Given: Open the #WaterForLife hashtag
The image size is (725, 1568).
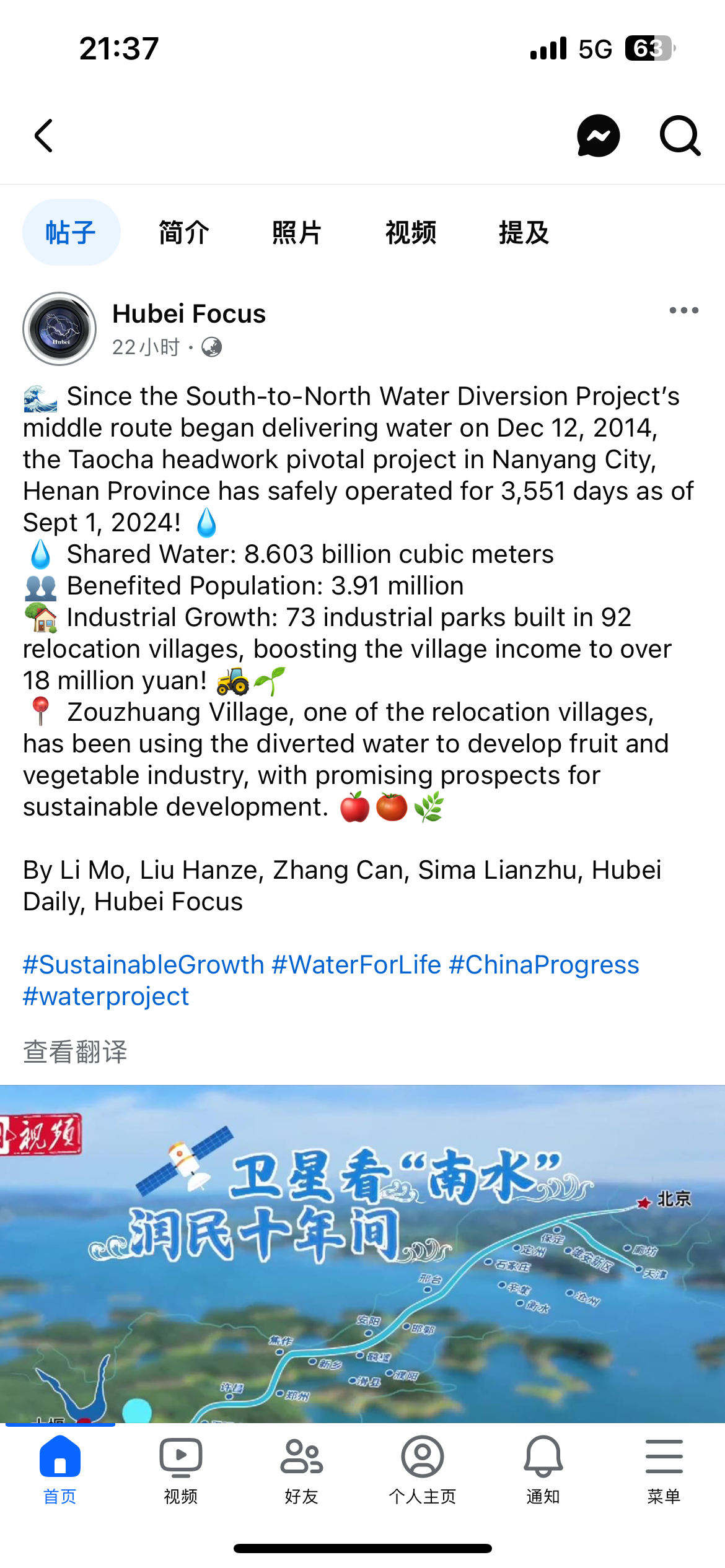Looking at the screenshot, I should tap(356, 965).
